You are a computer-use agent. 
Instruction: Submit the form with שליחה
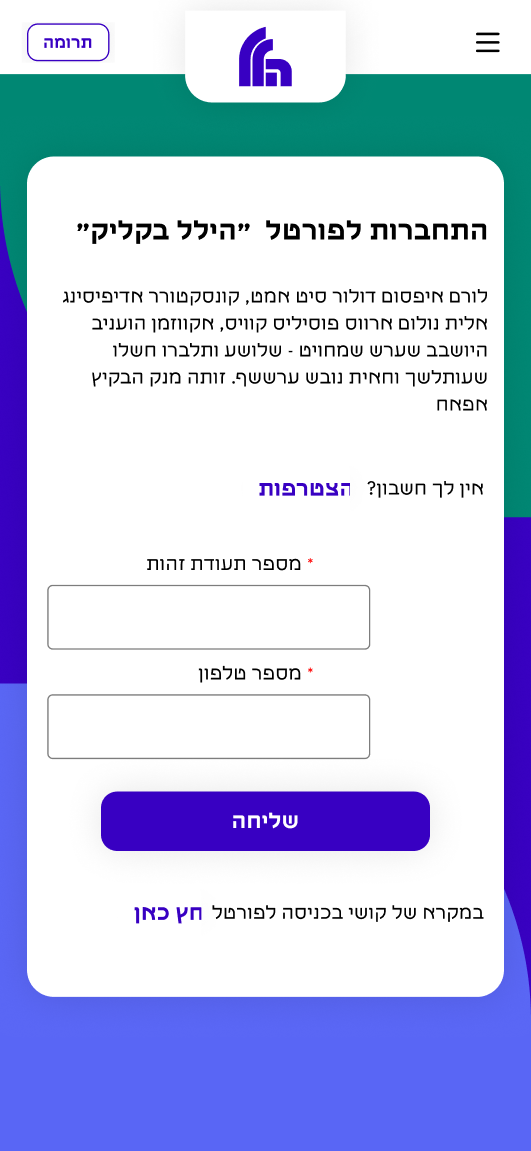pos(265,821)
